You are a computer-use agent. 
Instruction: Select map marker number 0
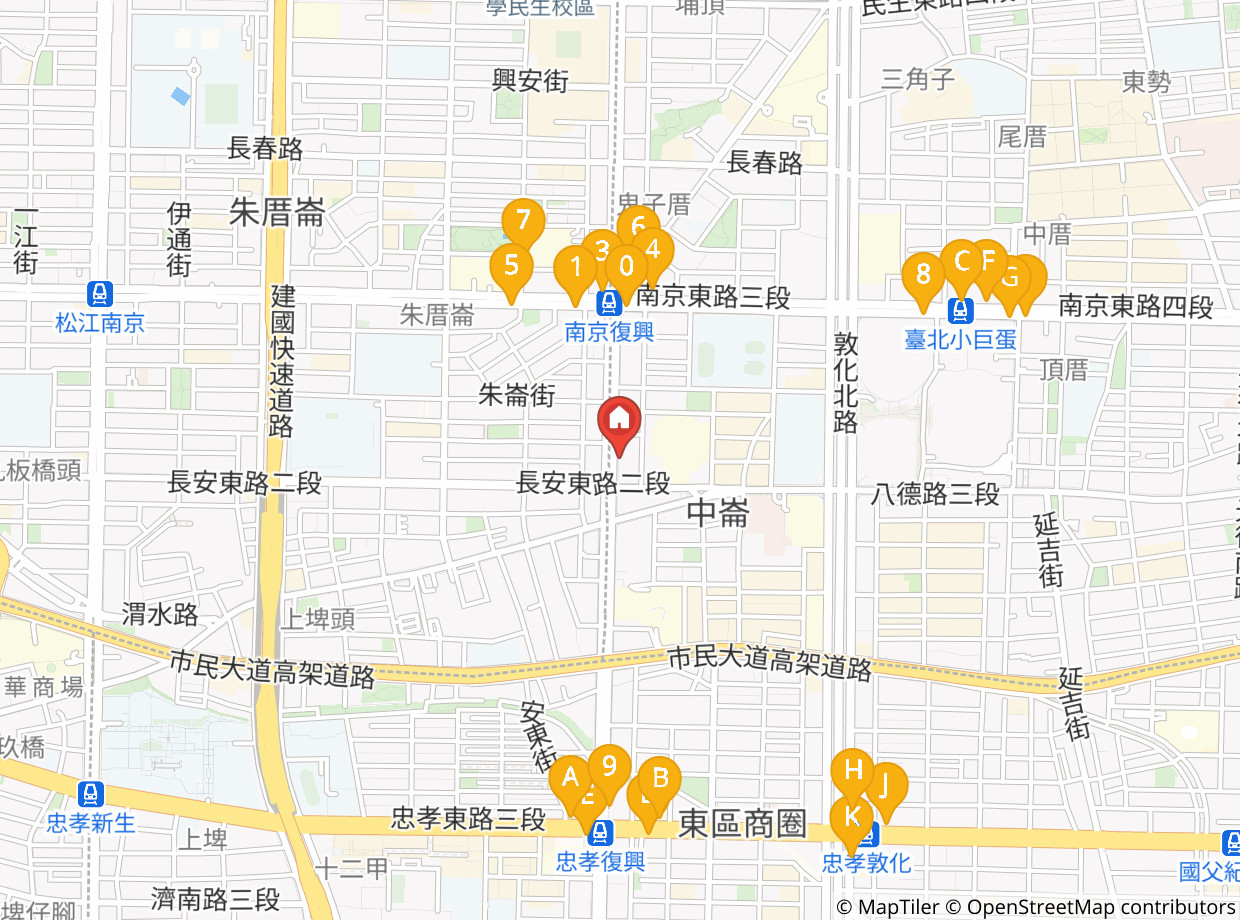[628, 268]
